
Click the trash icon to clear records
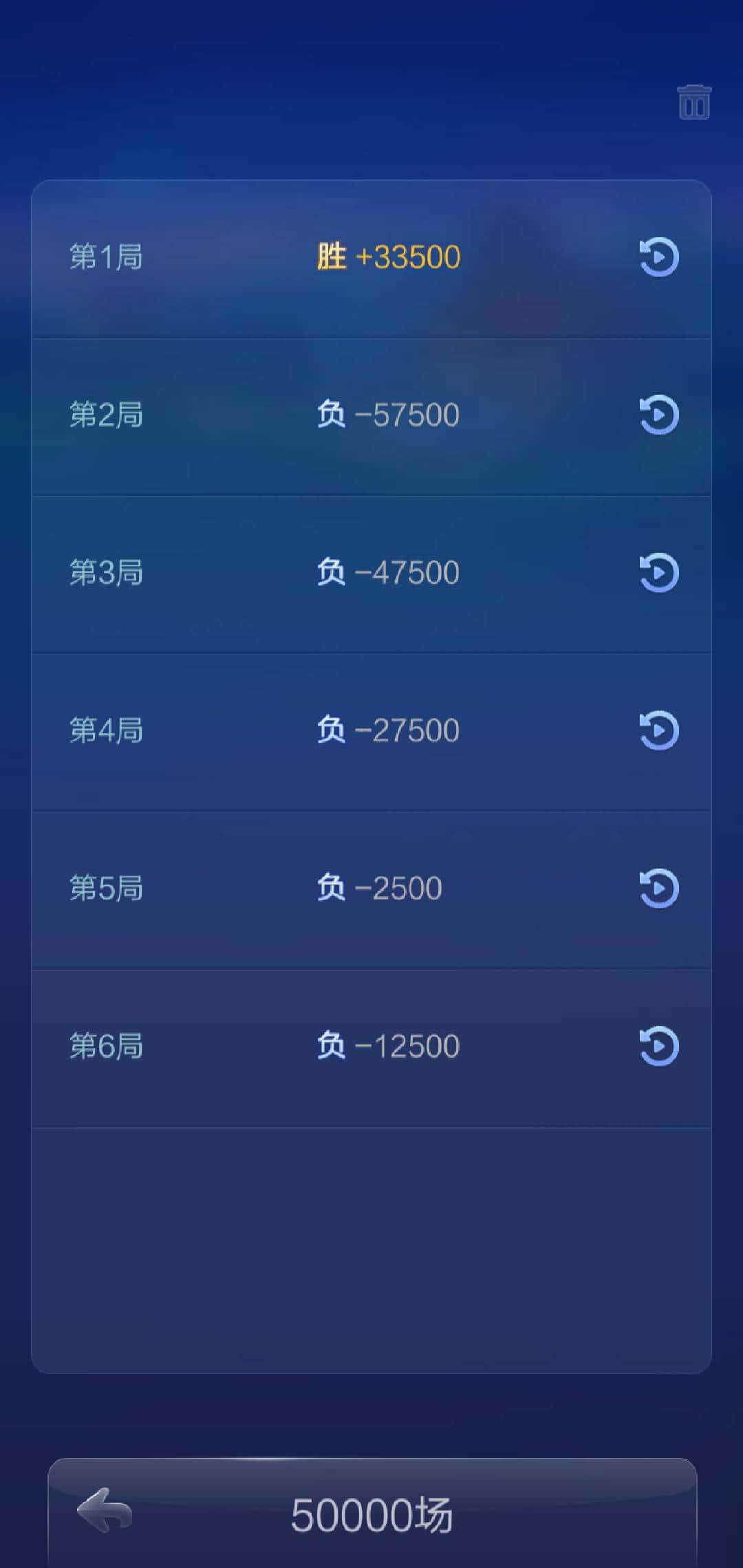(693, 102)
